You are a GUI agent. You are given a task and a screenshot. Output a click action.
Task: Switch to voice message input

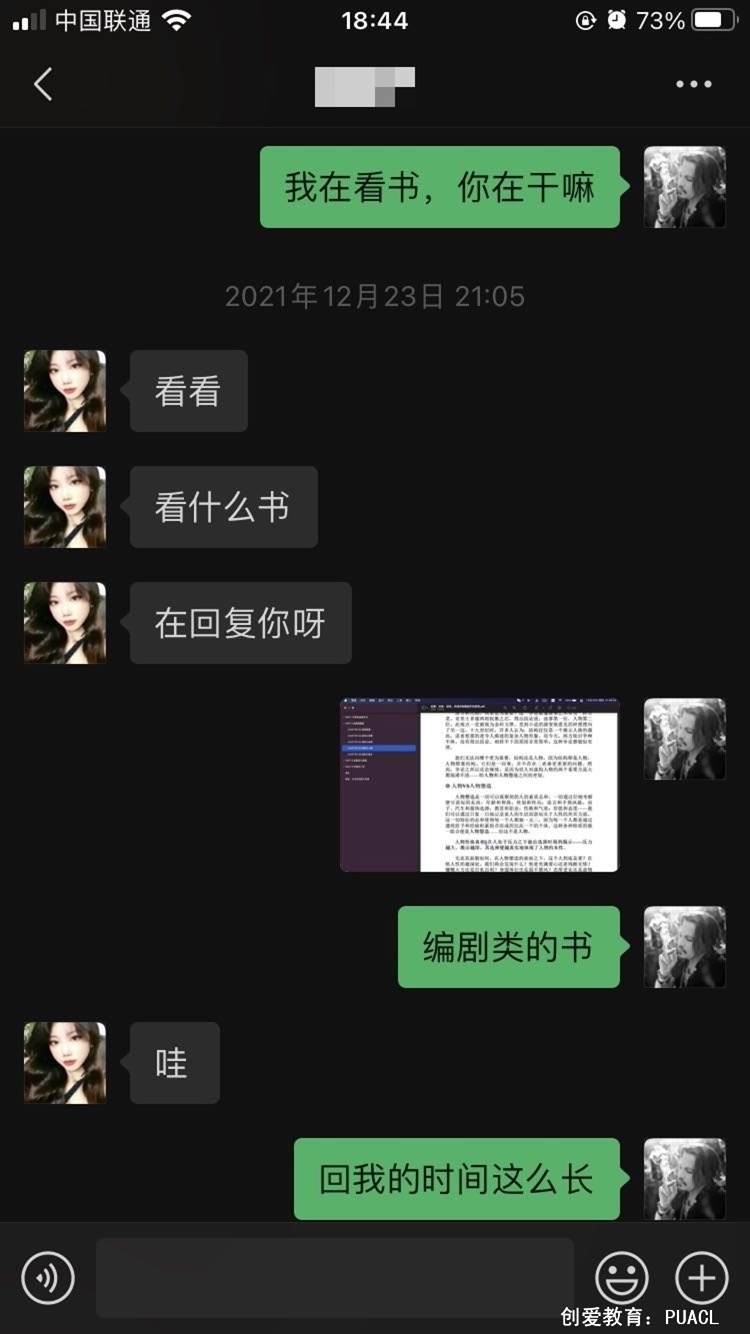[x=48, y=1277]
